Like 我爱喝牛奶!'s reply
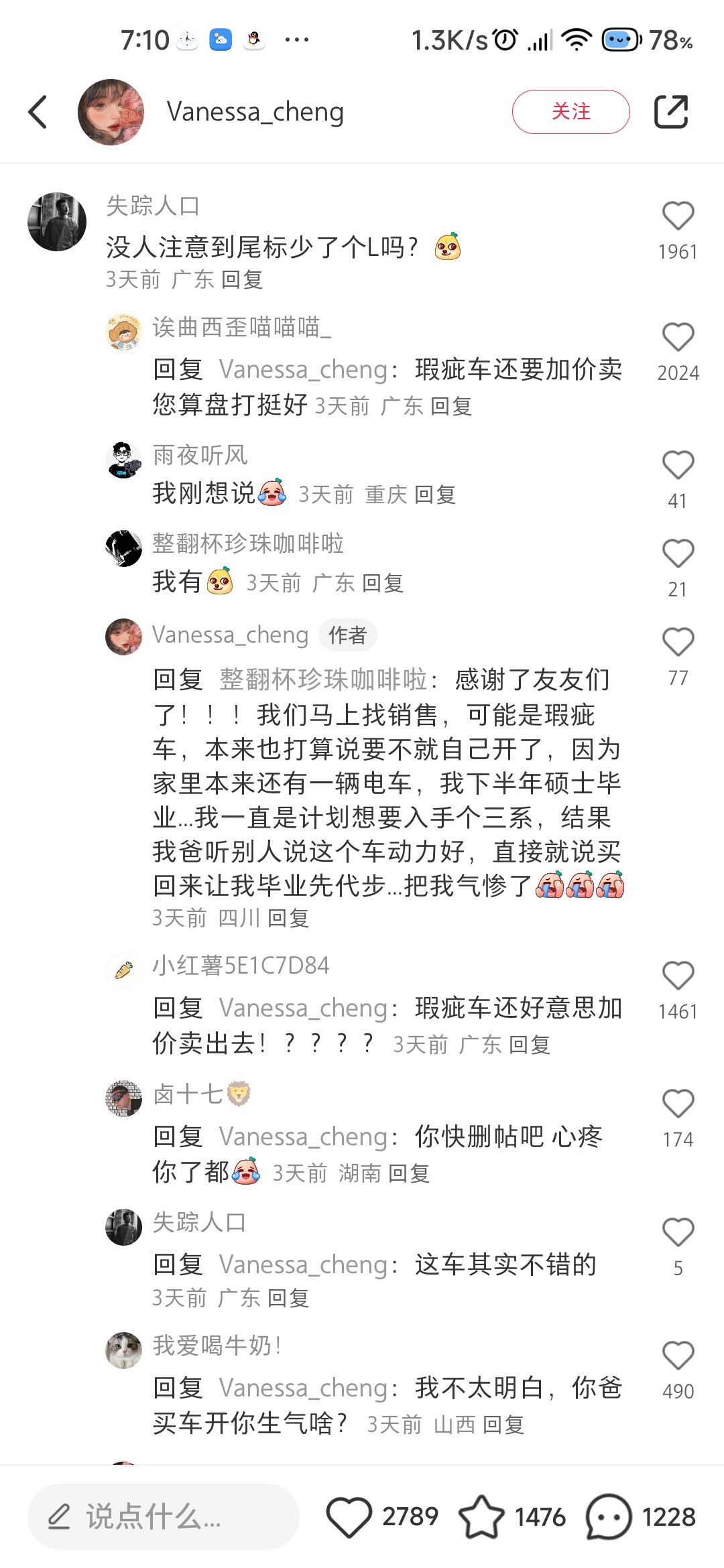Image resolution: width=724 pixels, height=1568 pixels. click(x=678, y=1356)
